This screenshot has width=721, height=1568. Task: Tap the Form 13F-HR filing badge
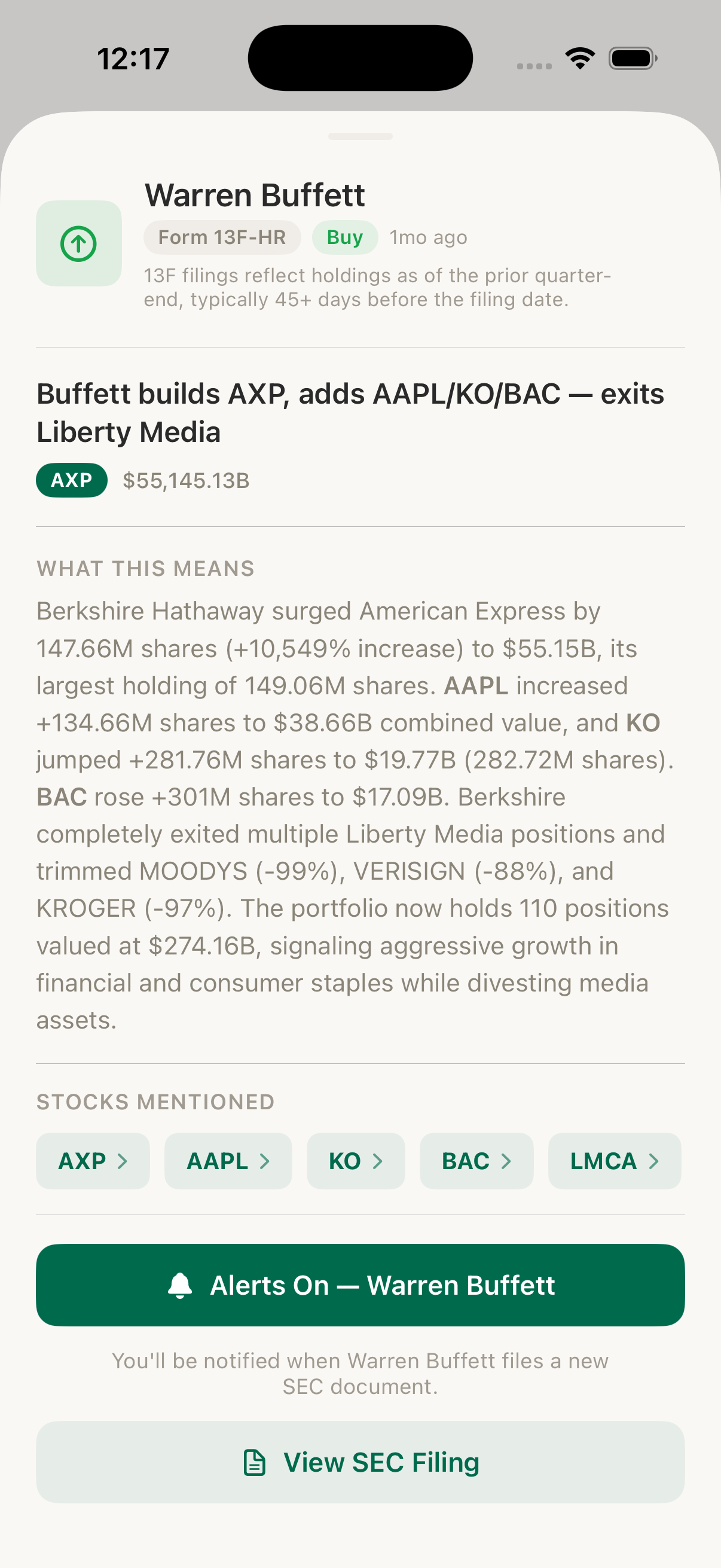tap(221, 237)
